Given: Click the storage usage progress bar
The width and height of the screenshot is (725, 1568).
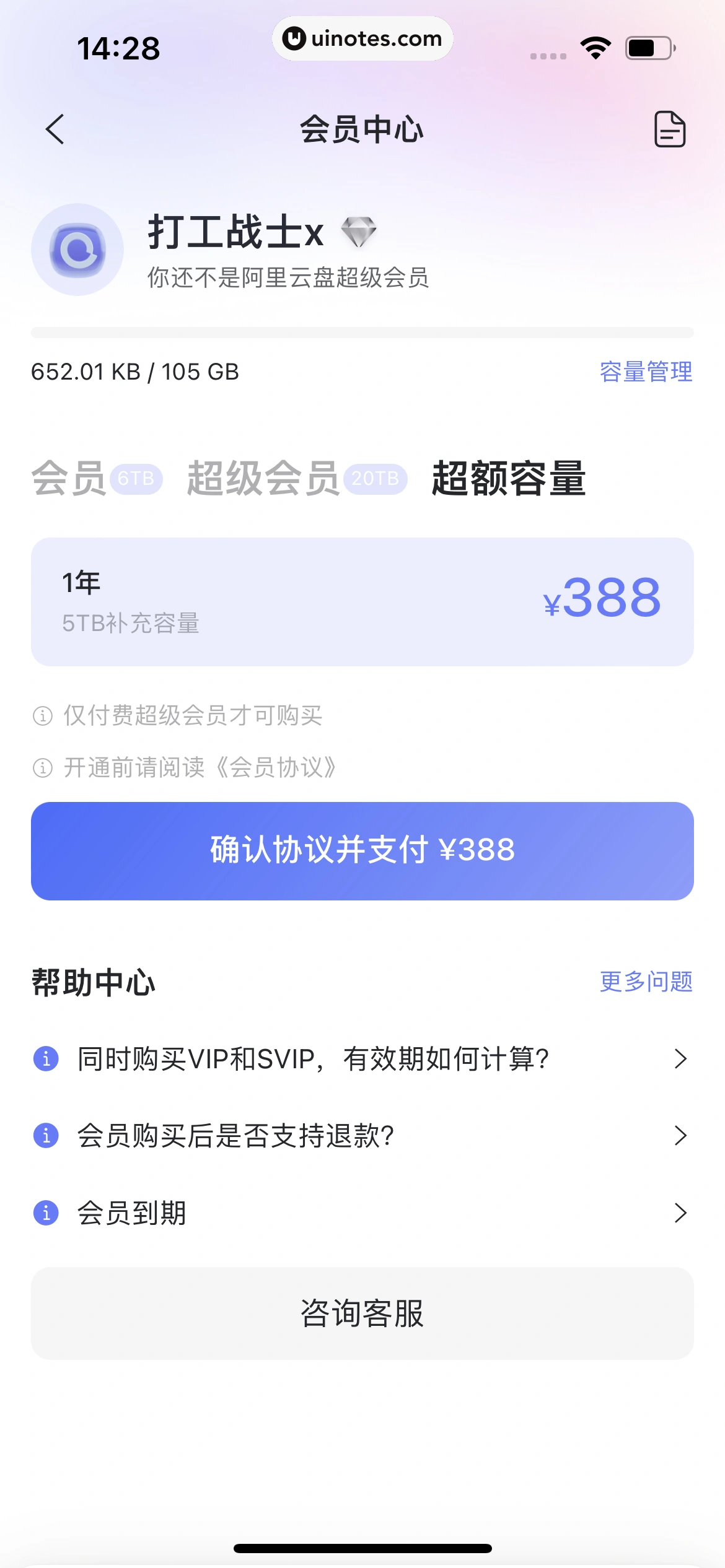Looking at the screenshot, I should point(362,330).
